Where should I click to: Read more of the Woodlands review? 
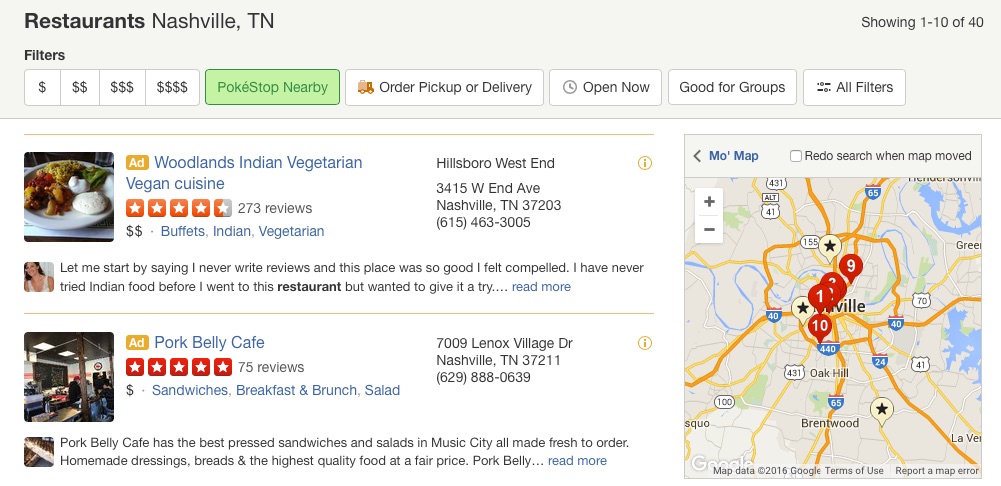(541, 286)
